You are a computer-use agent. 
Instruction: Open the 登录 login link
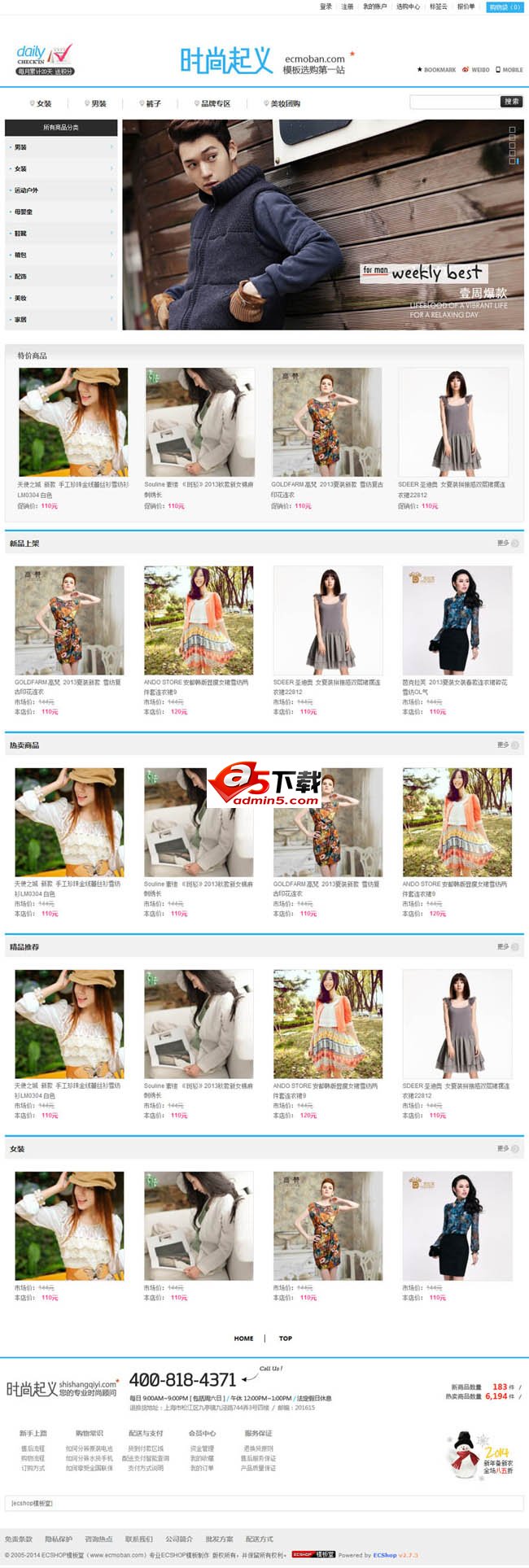(x=326, y=7)
